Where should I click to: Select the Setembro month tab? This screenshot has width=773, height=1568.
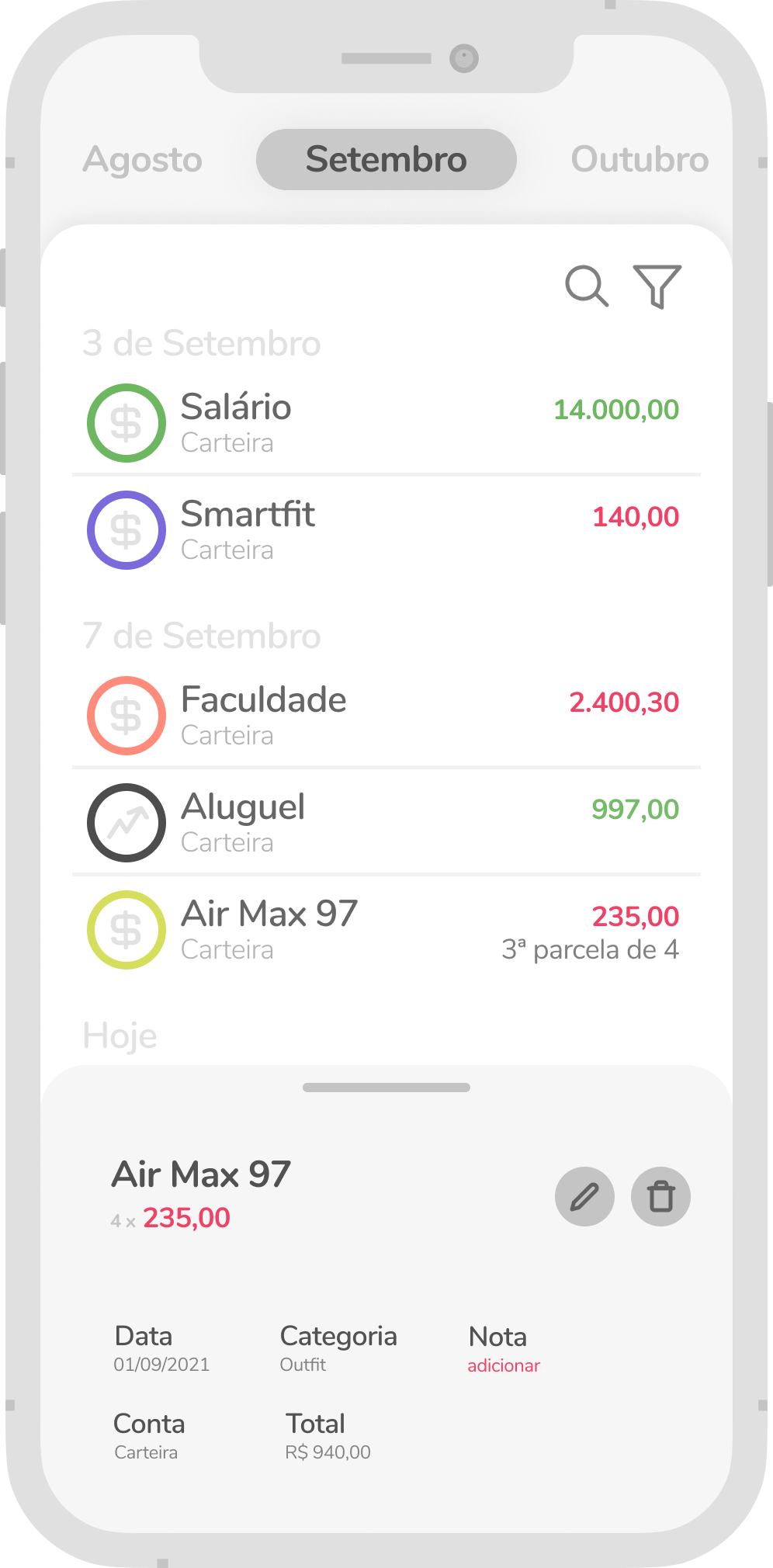pyautogui.click(x=386, y=160)
